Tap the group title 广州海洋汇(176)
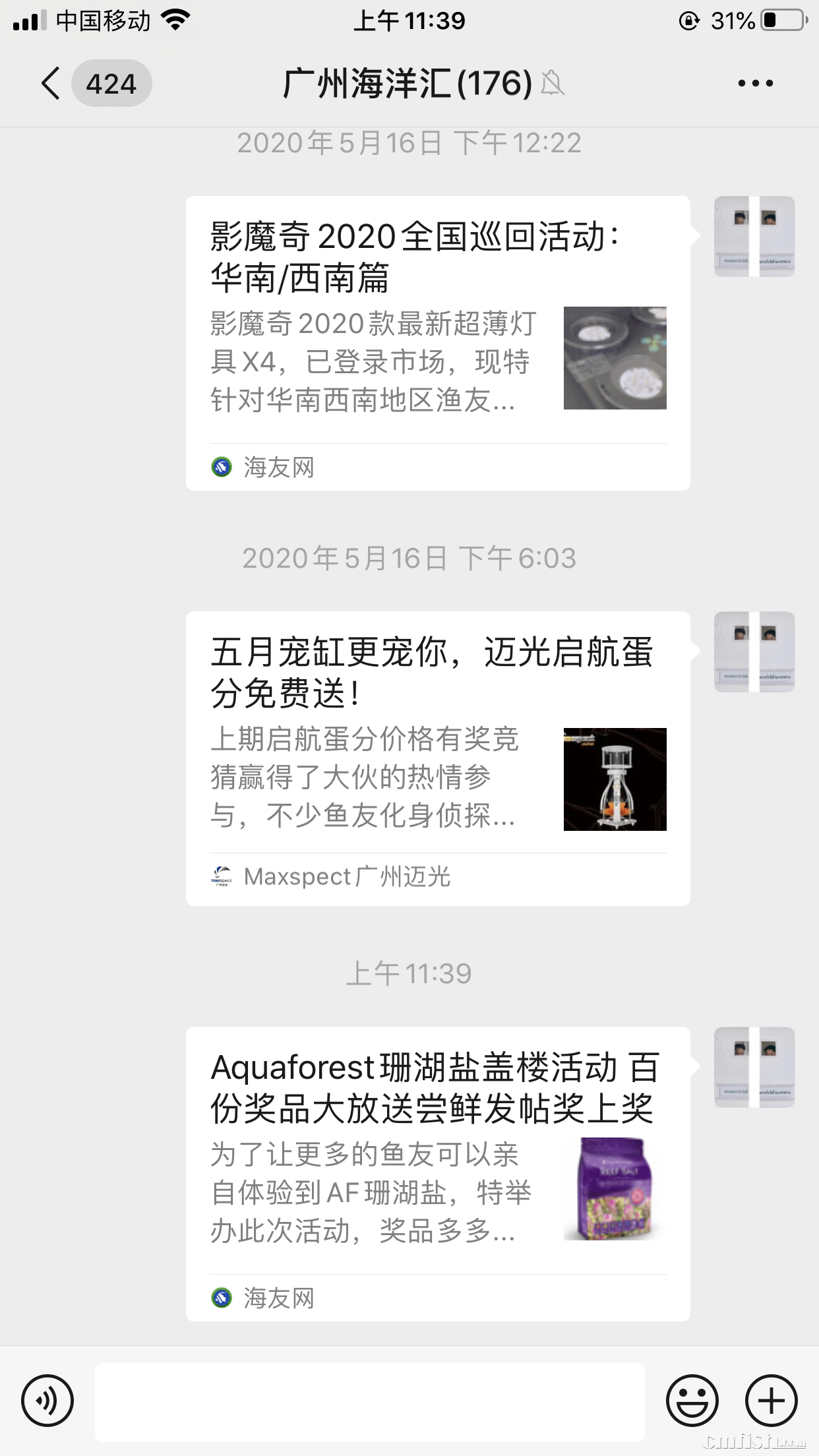This screenshot has width=819, height=1456. (x=405, y=84)
